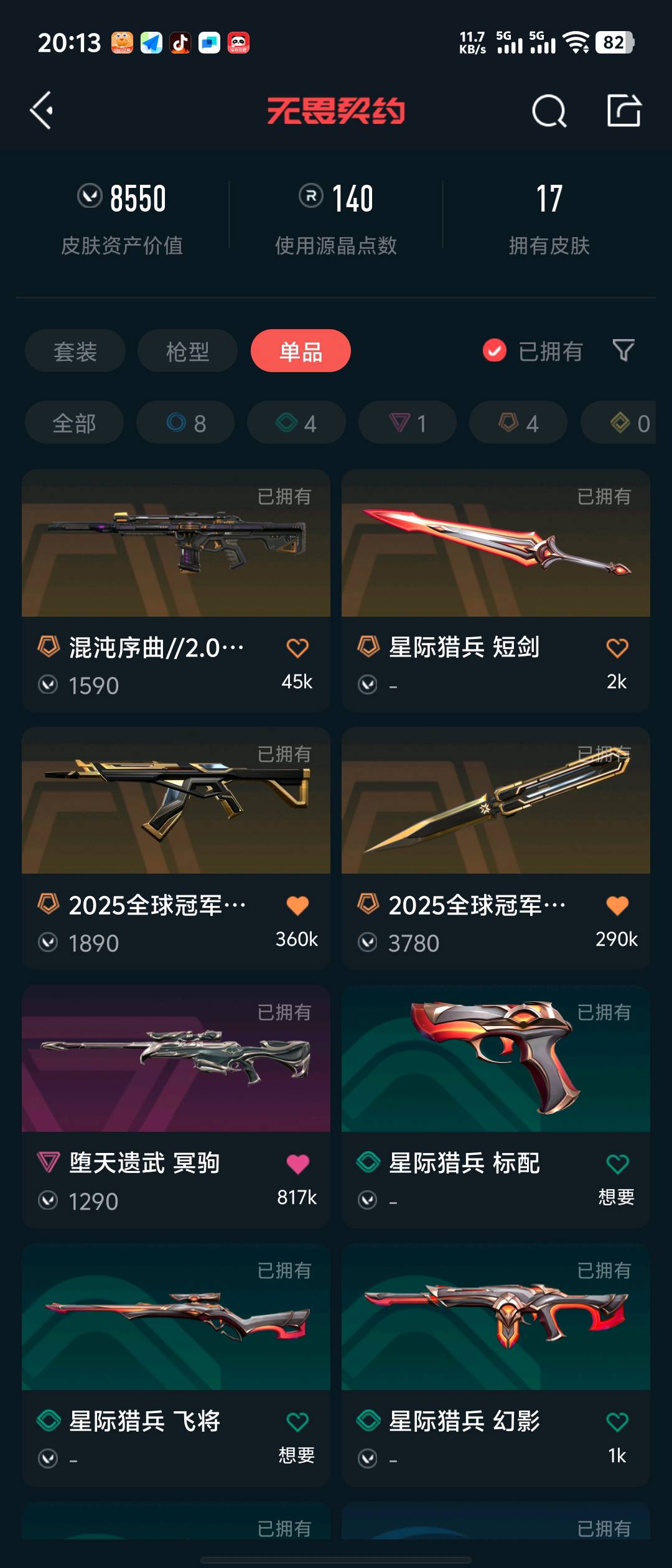This screenshot has height=1568, width=672.
Task: Select the 全部 rarity chip
Action: click(x=74, y=423)
